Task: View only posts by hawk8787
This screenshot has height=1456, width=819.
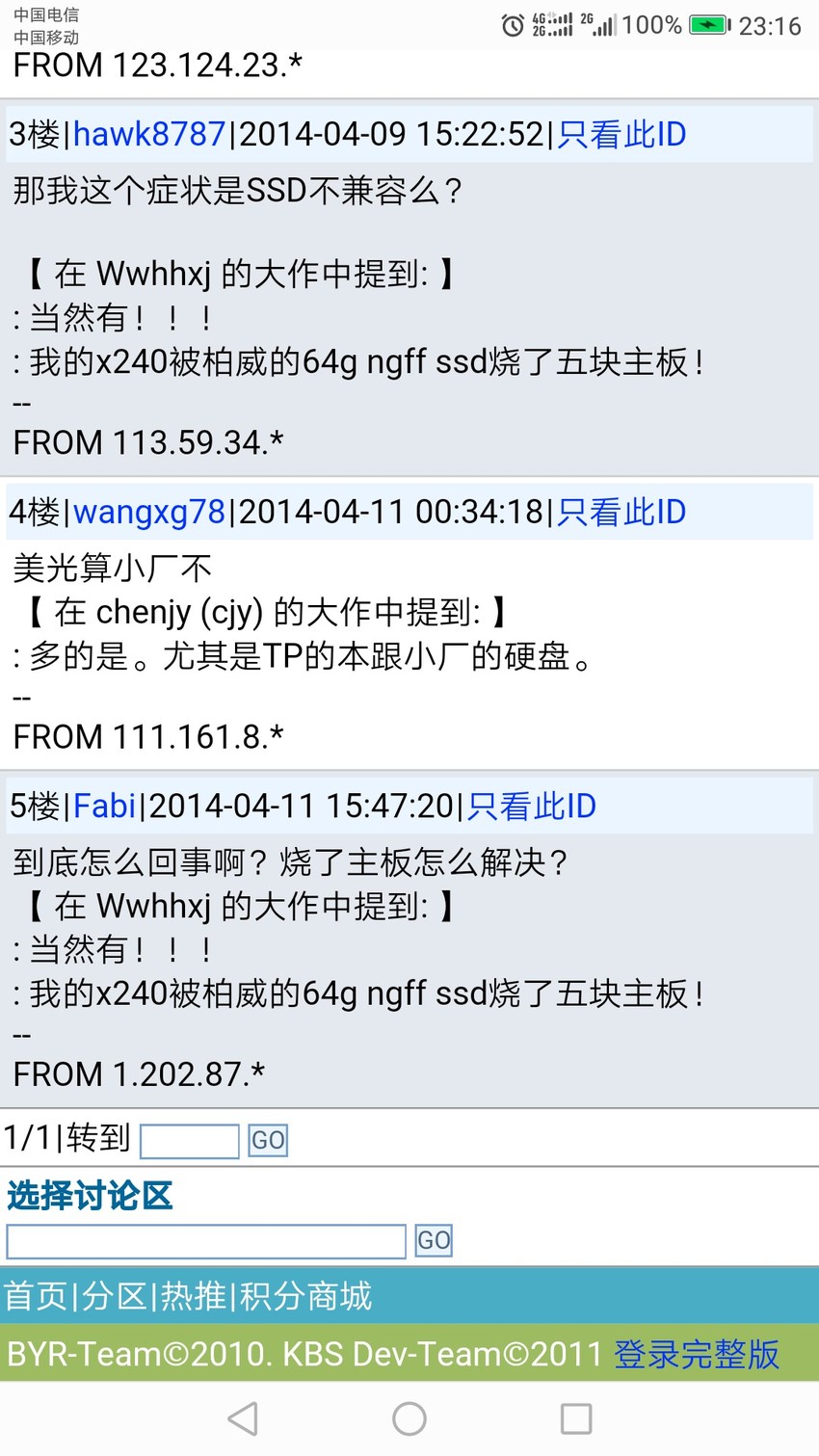Action: tap(621, 134)
